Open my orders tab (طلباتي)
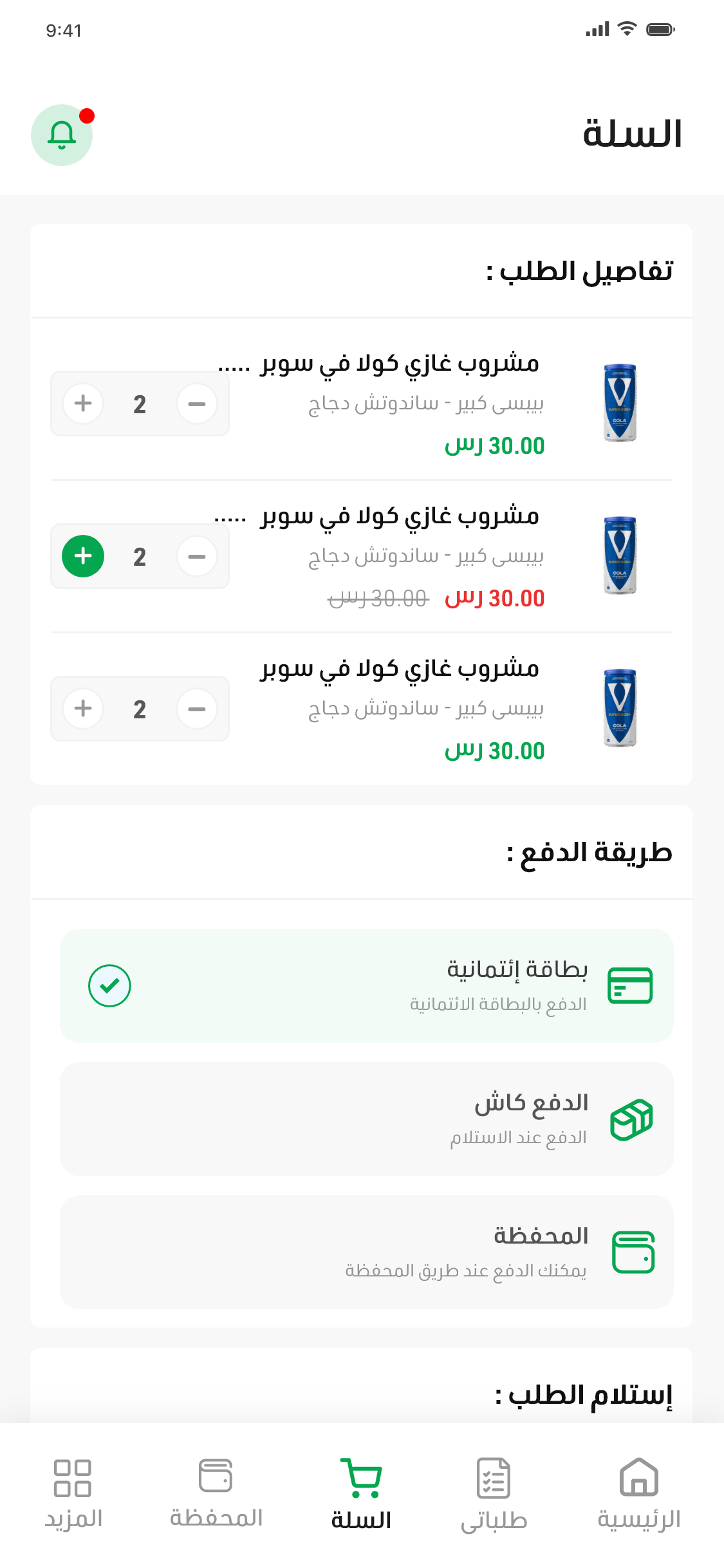This screenshot has width=724, height=1568. pos(494,1493)
